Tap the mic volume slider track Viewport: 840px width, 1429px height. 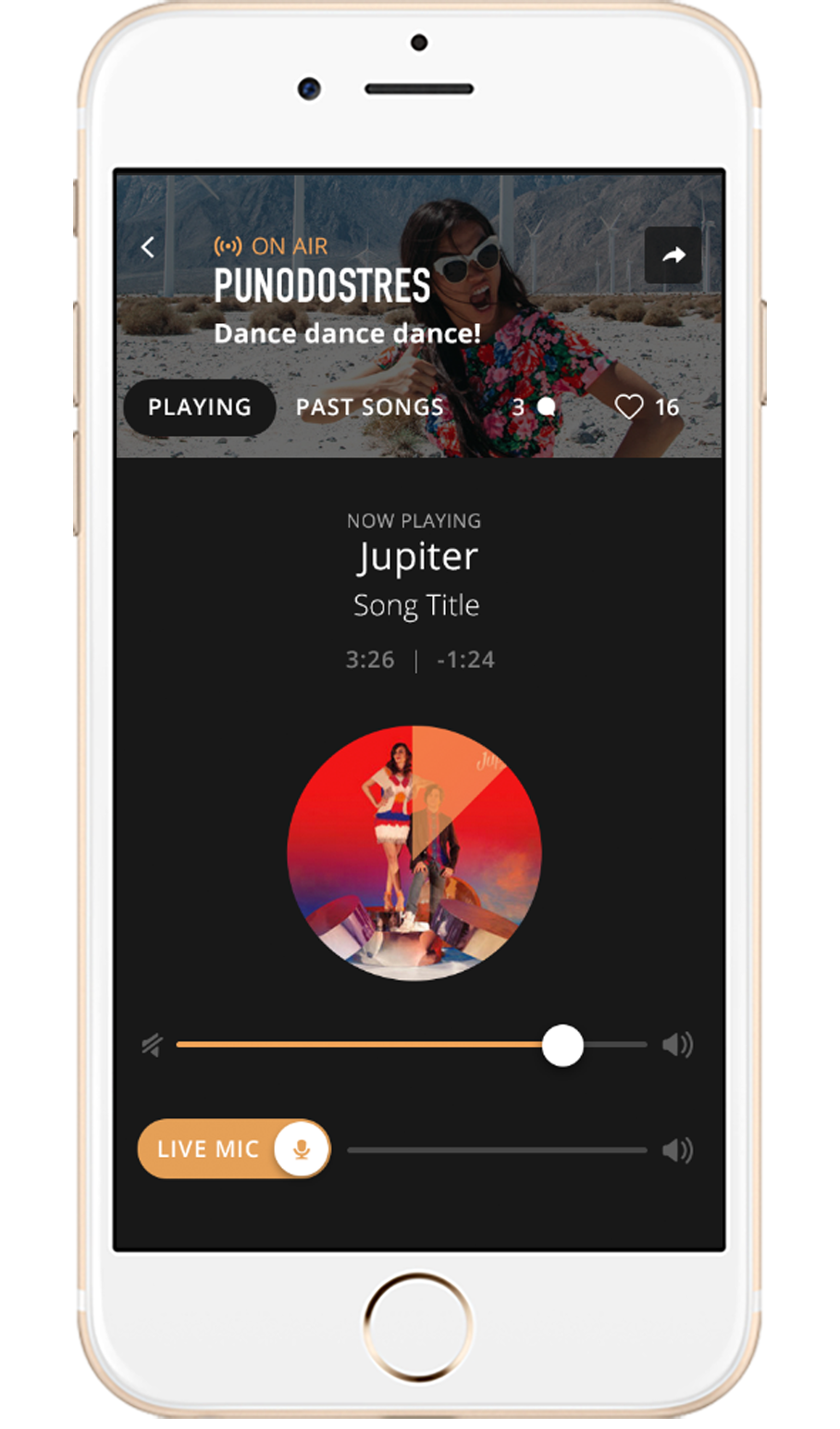click(497, 1149)
